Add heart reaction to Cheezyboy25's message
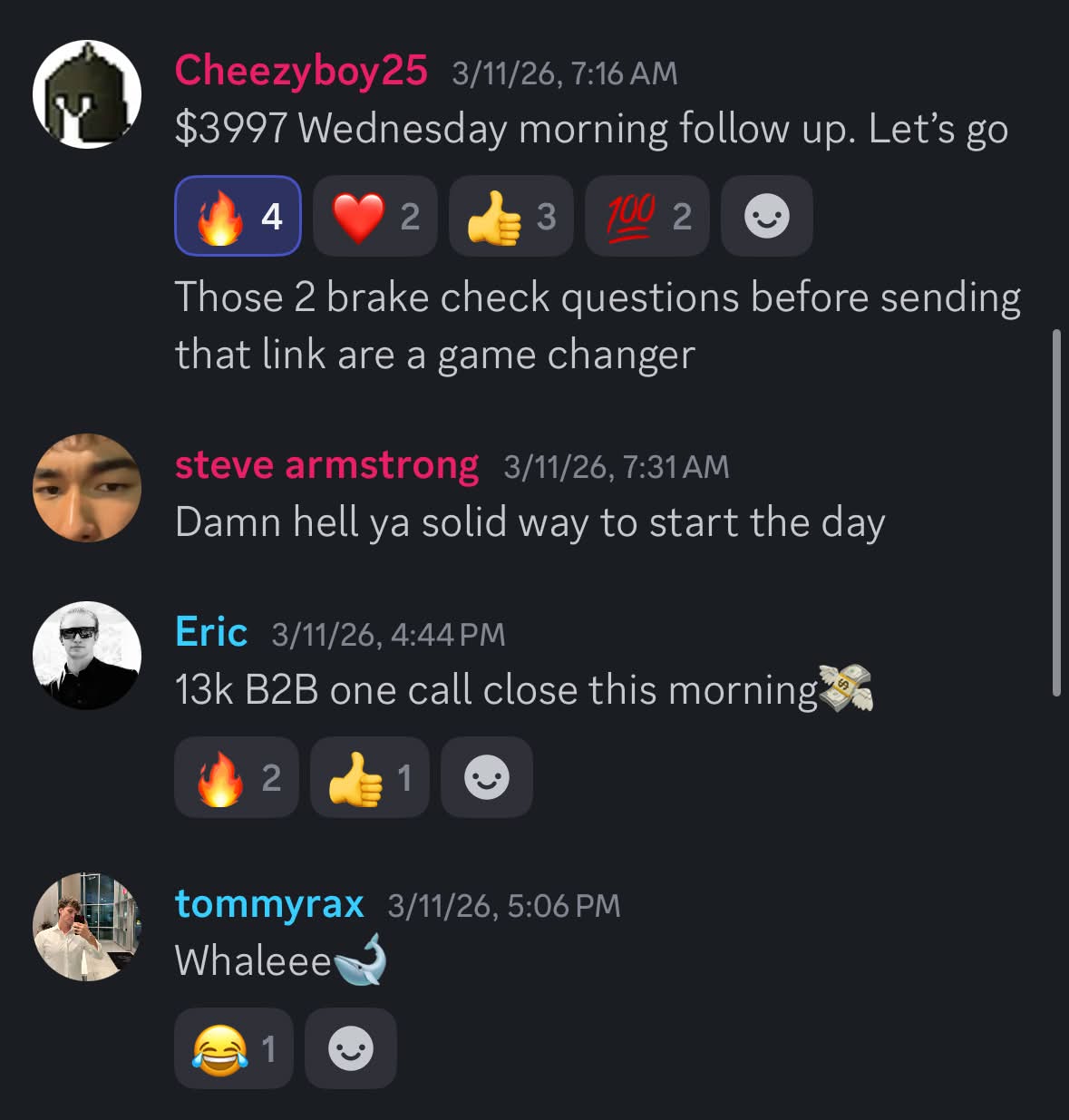 tap(374, 216)
